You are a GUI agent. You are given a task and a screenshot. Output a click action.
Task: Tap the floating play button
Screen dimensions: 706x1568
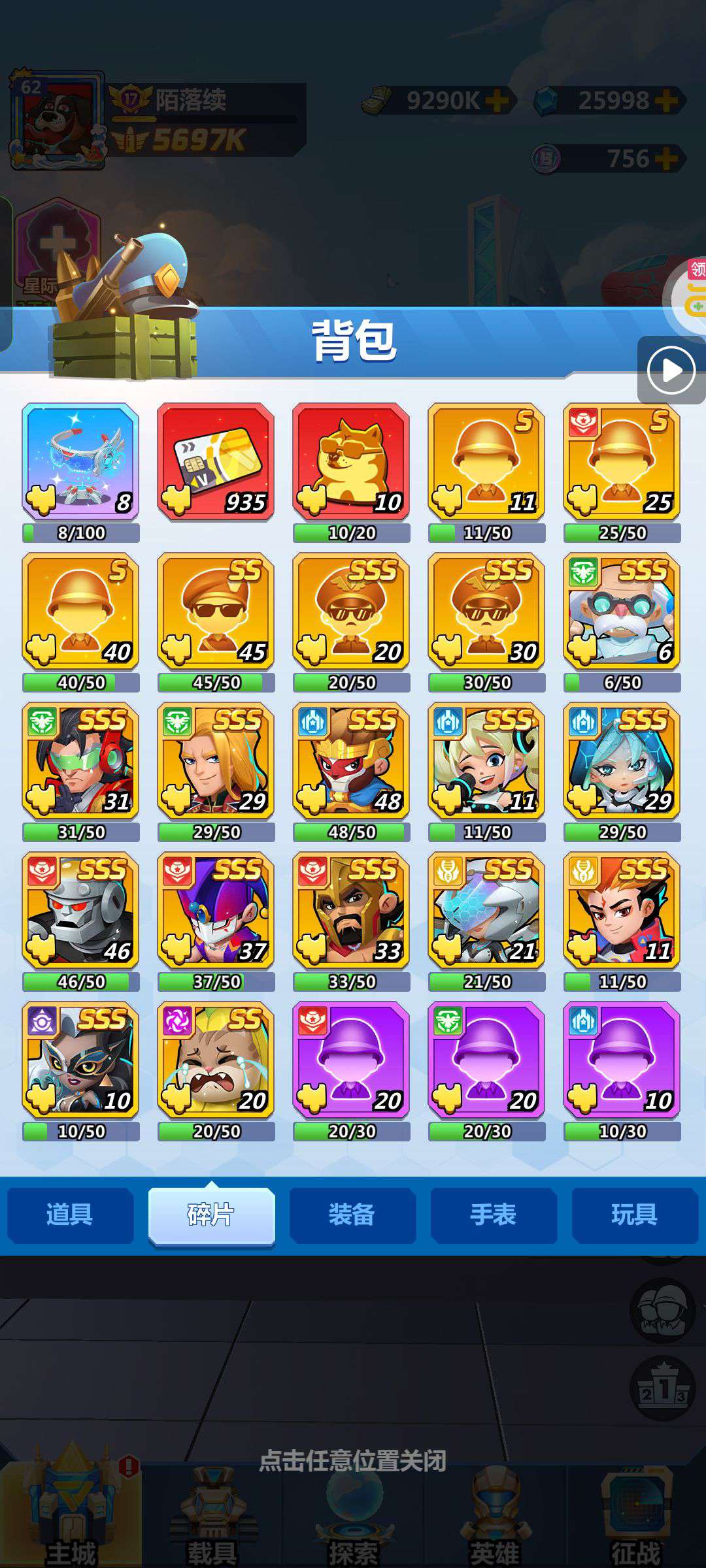[x=671, y=370]
